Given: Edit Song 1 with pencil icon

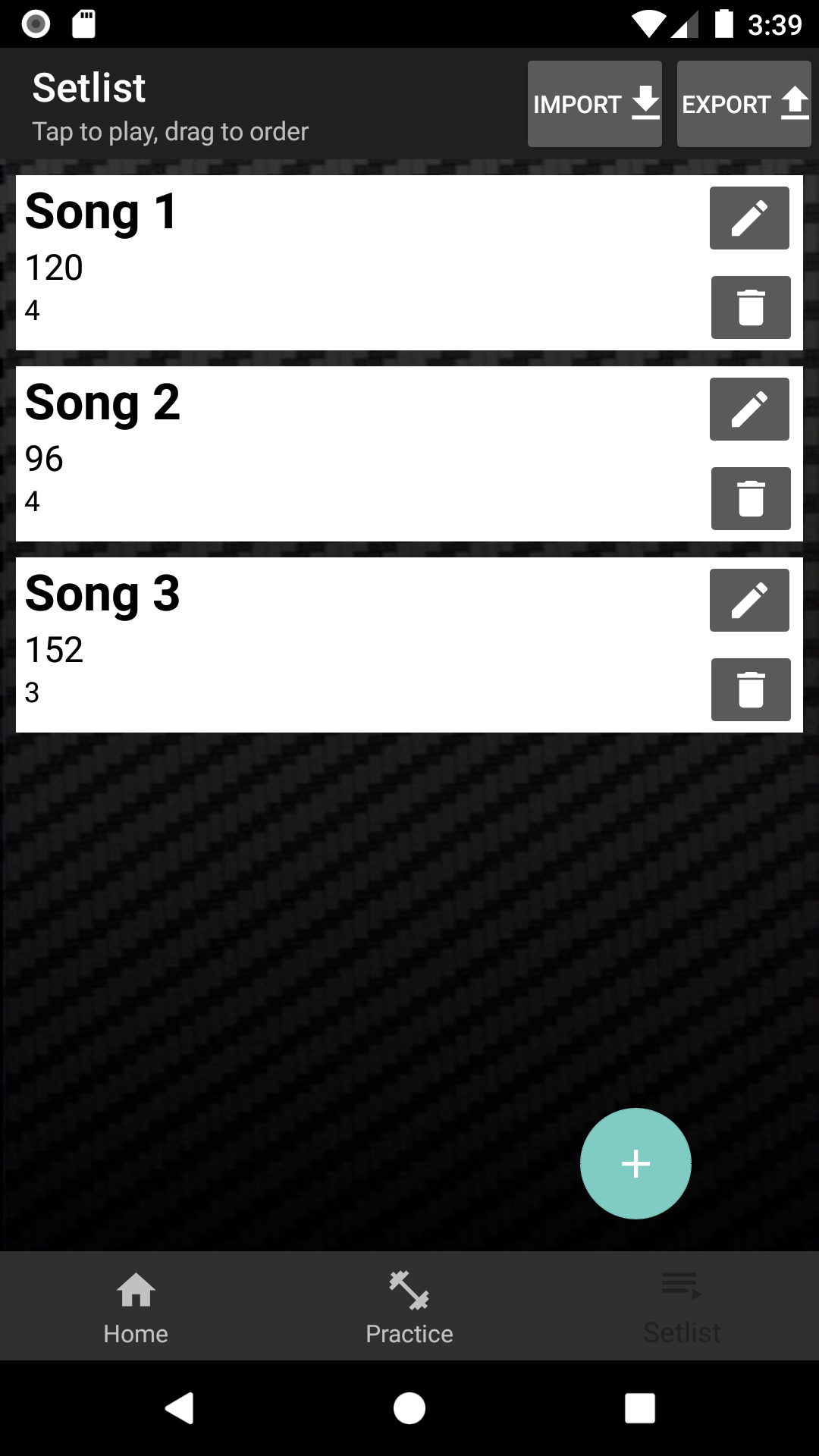Looking at the screenshot, I should pos(749,218).
